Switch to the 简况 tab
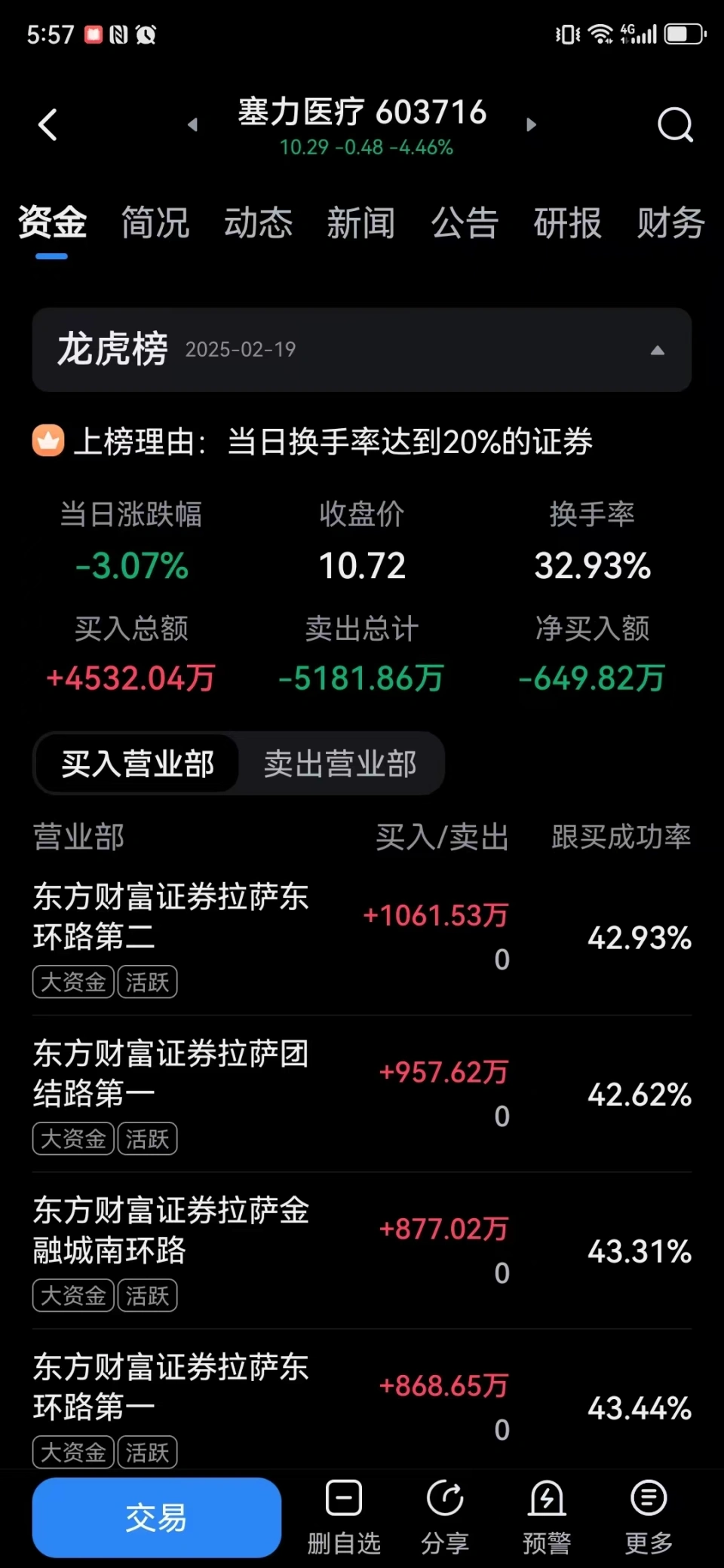Image resolution: width=724 pixels, height=1568 pixels. click(155, 223)
